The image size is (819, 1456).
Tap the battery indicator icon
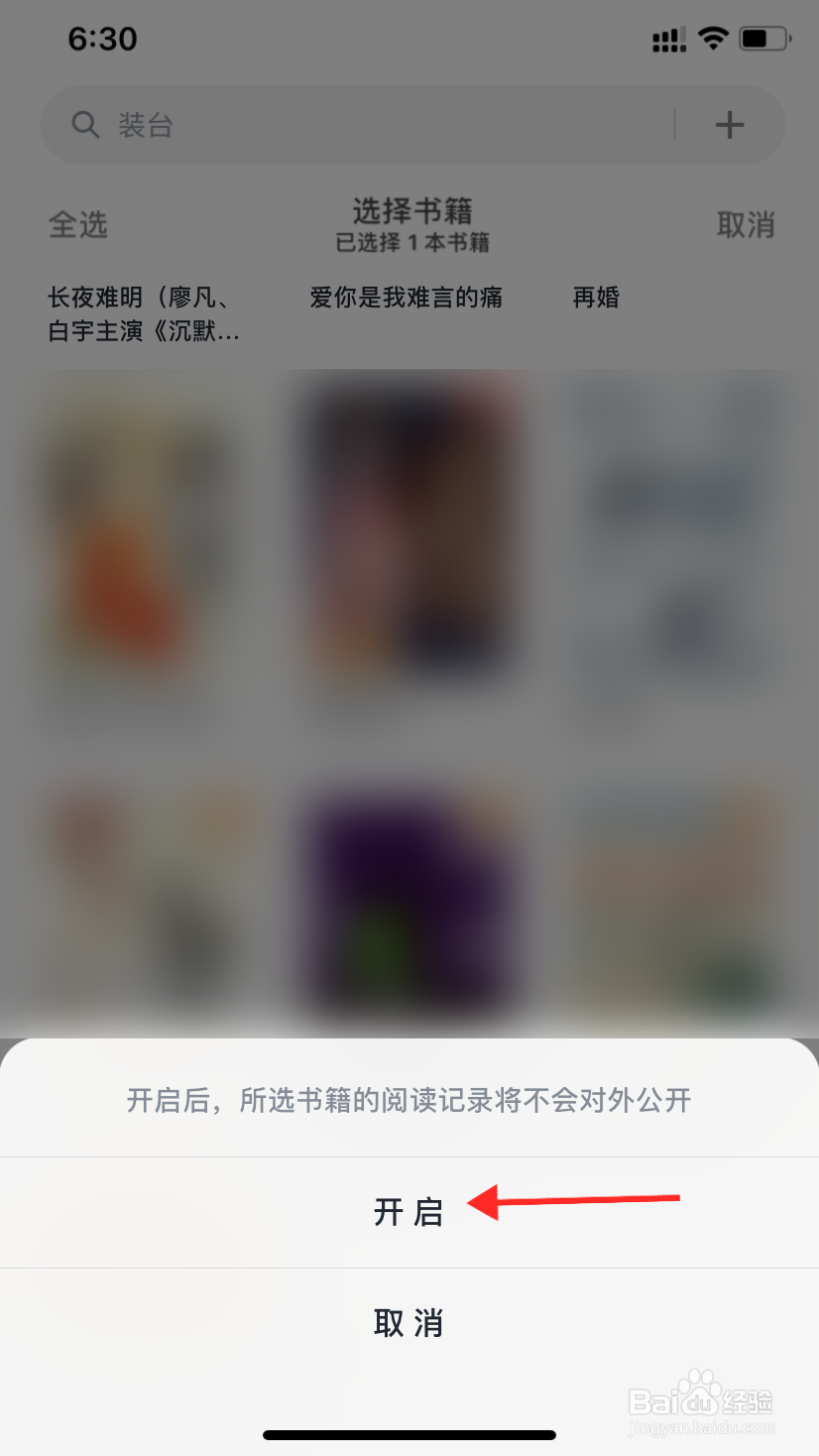point(764,38)
